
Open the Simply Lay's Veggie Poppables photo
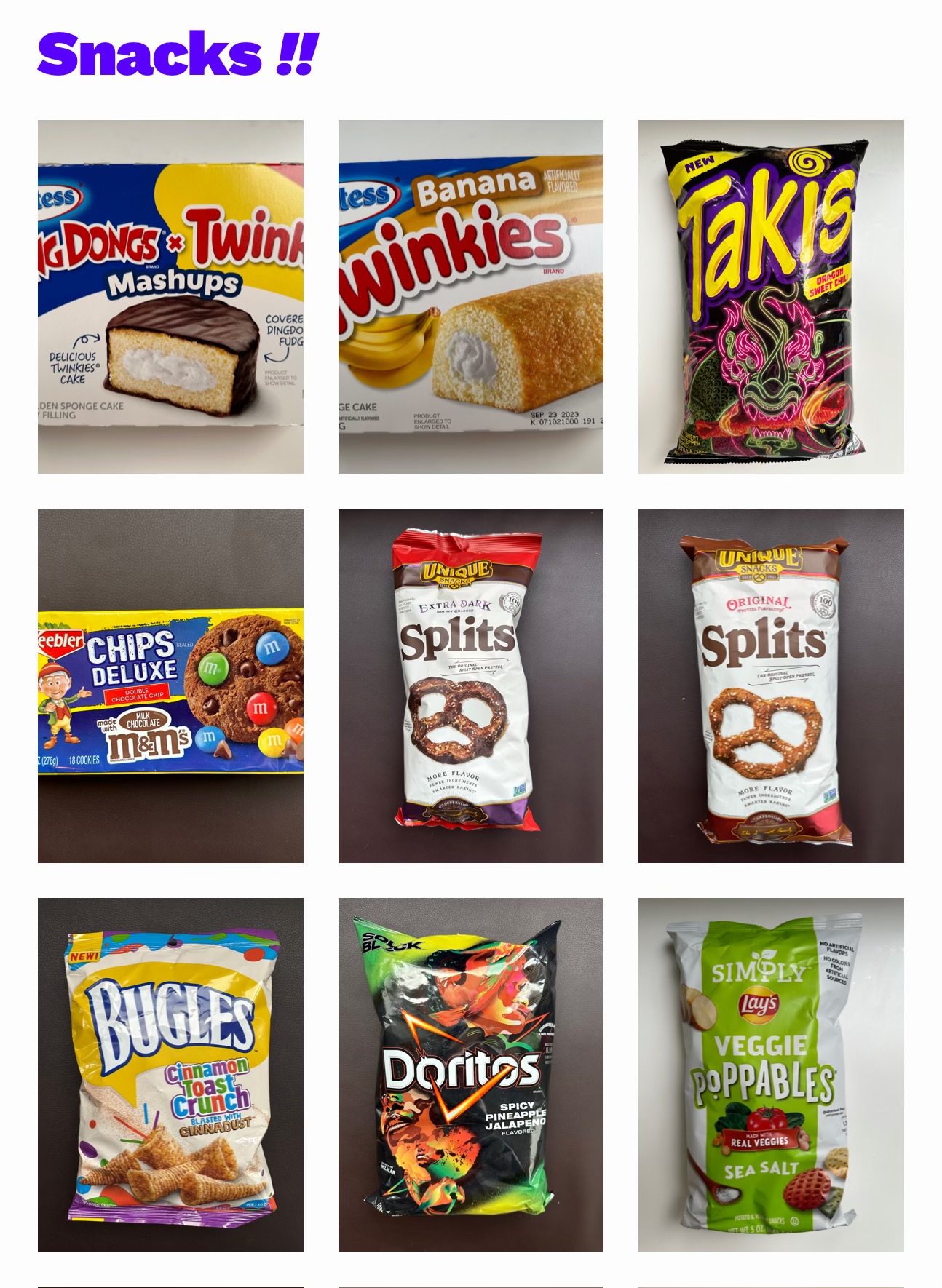click(x=770, y=1074)
